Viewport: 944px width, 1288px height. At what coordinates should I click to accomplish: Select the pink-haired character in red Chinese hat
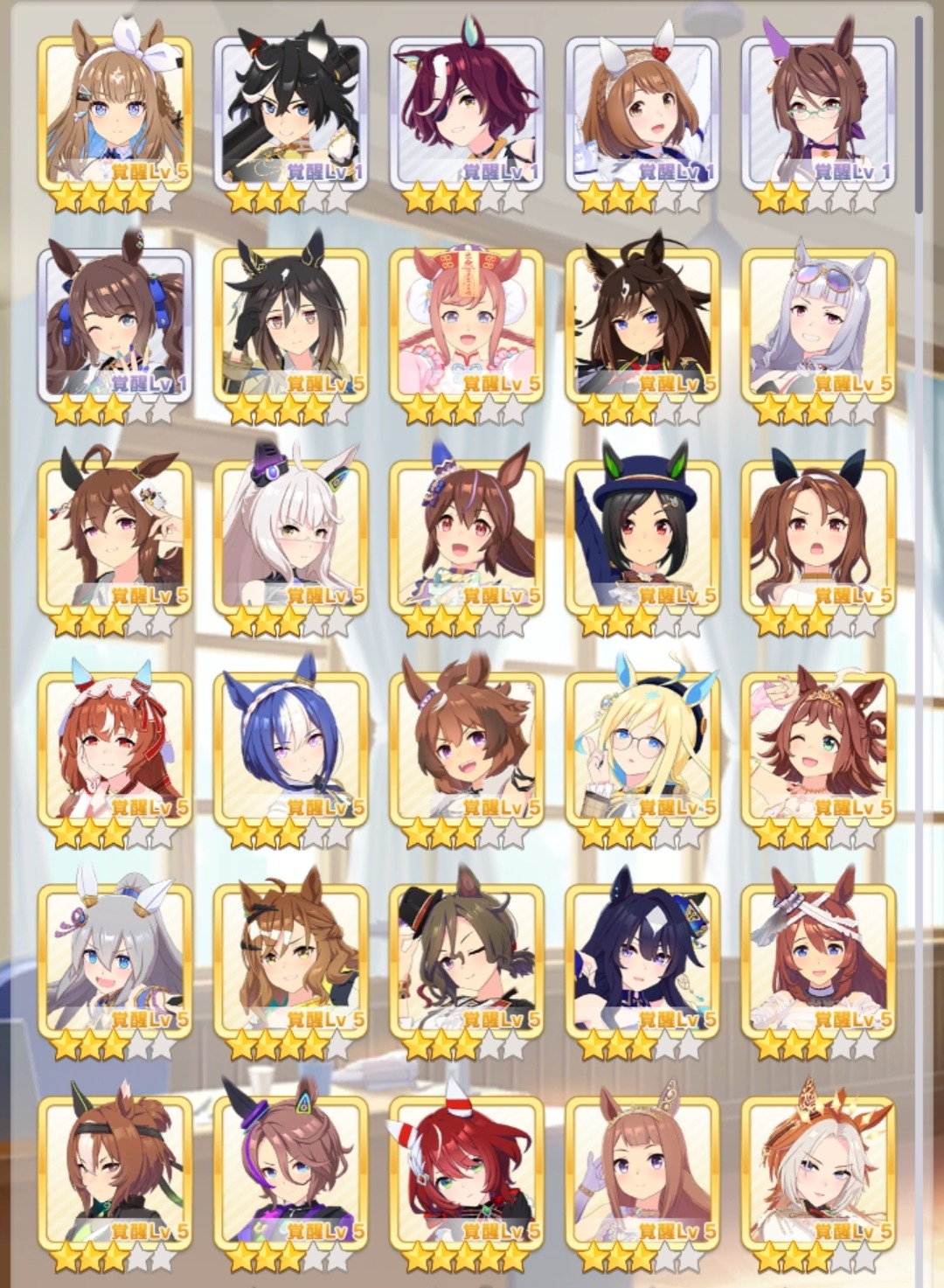[466, 324]
